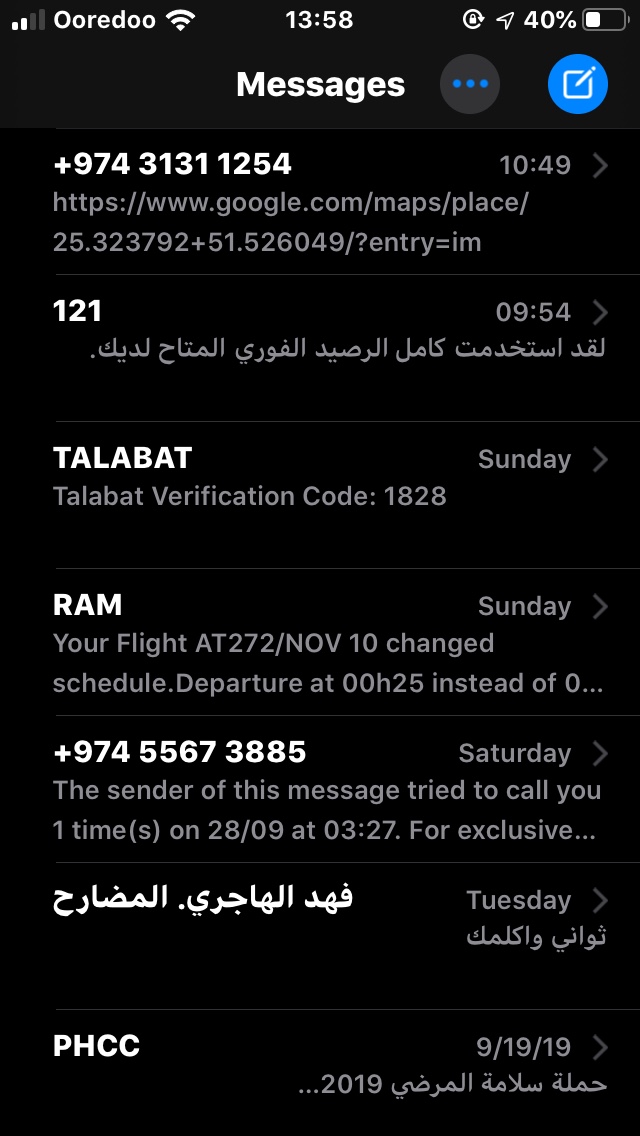The image size is (640, 1136).
Task: Open the three-dots more options button
Action: (470, 84)
